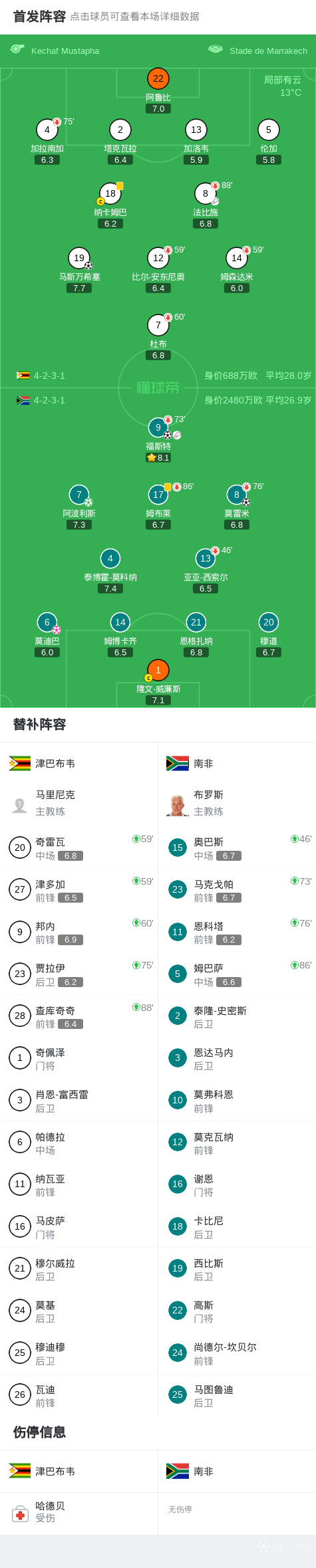View substitute 邦内 number 9 stats
The image size is (316, 1568).
click(79, 932)
